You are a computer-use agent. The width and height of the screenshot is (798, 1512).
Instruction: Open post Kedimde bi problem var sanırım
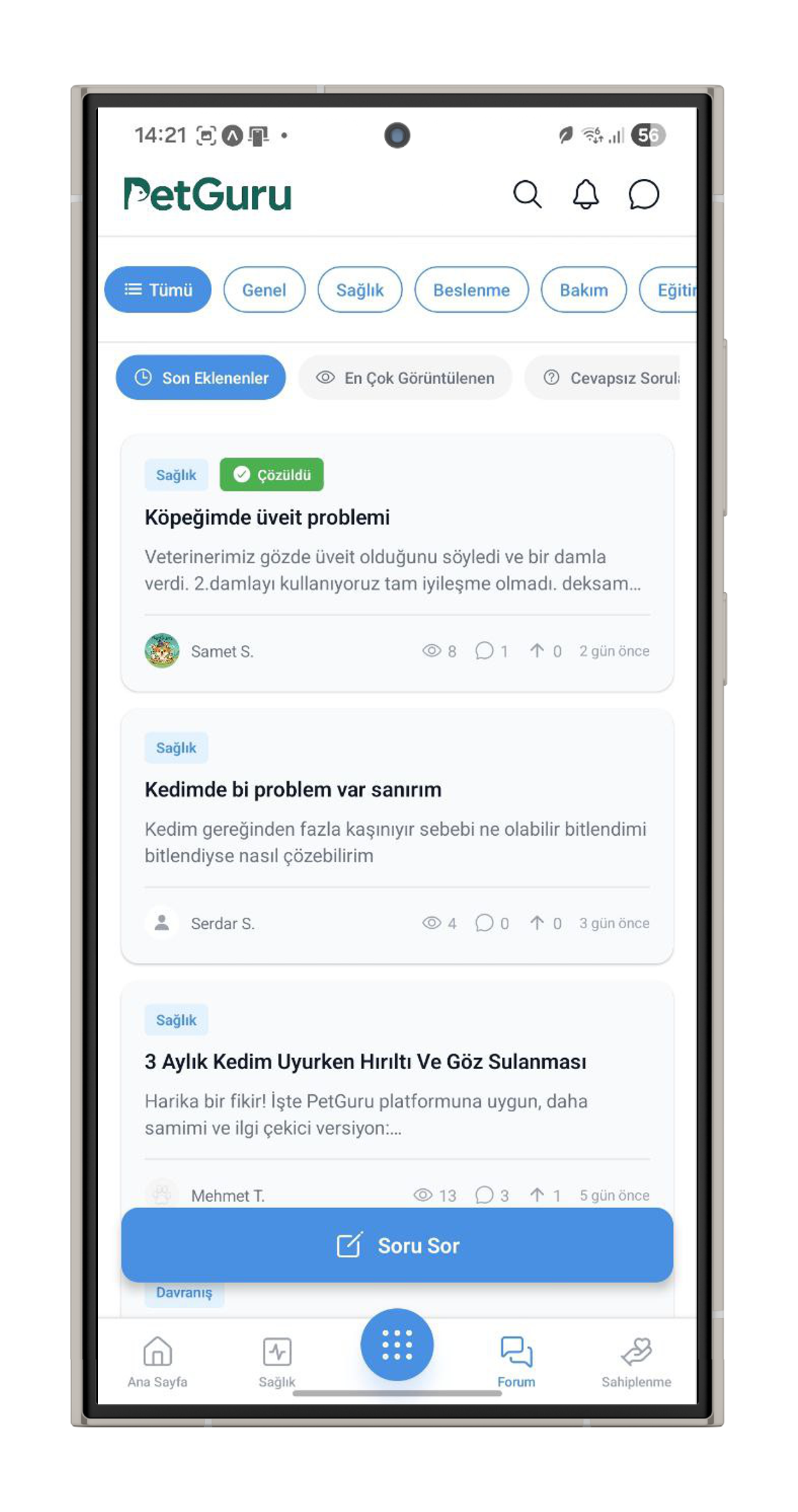point(293,790)
